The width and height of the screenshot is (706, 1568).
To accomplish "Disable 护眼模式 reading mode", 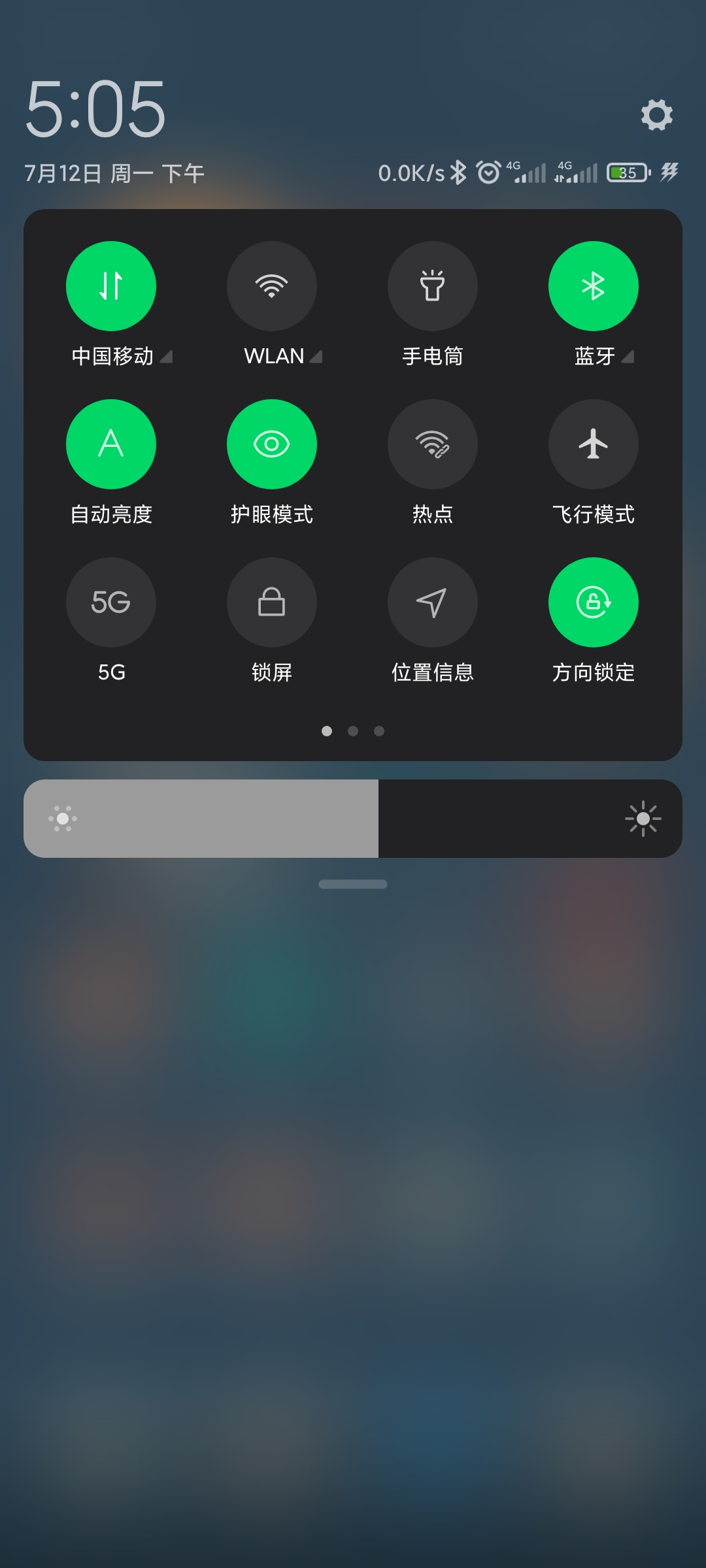I will (272, 444).
